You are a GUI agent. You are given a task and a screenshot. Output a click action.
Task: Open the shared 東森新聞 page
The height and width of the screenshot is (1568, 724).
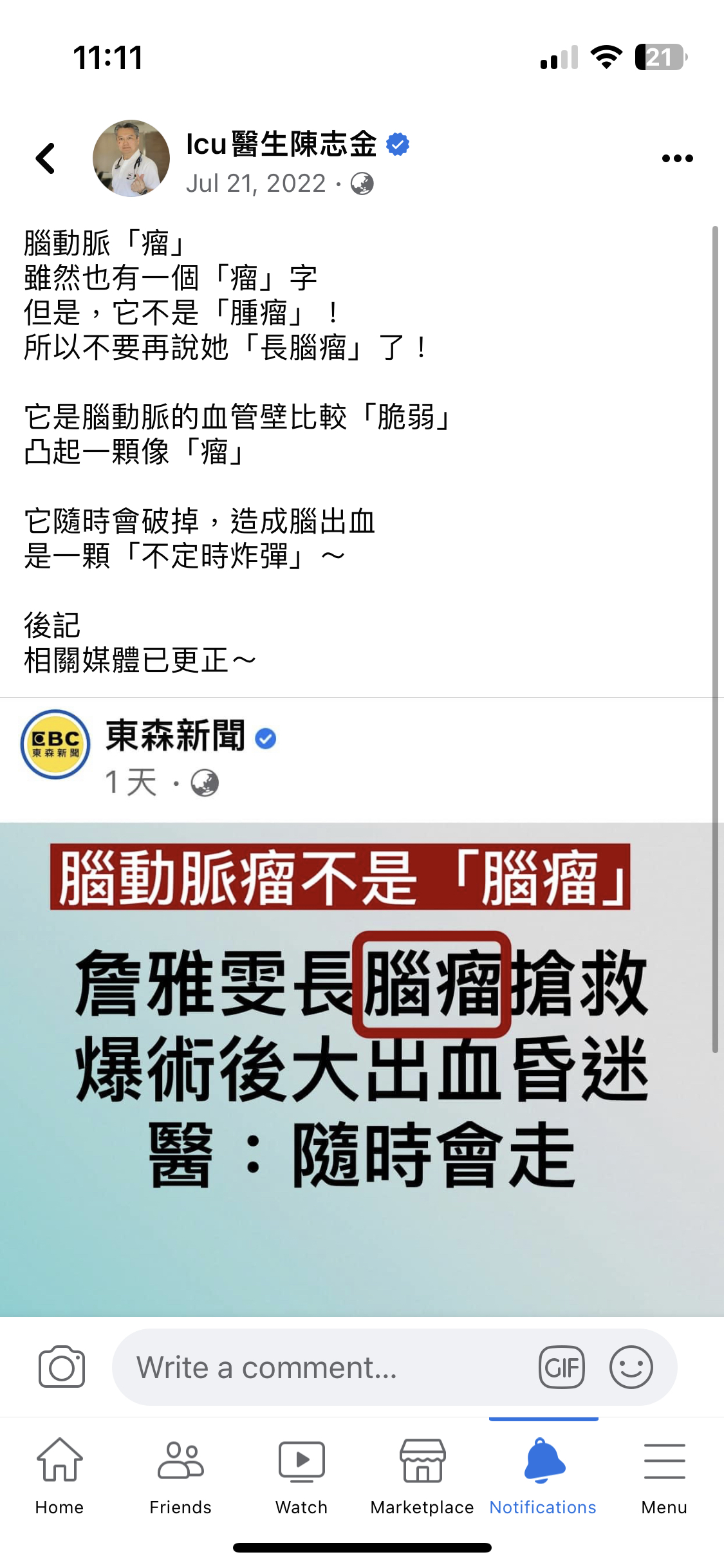pos(175,736)
